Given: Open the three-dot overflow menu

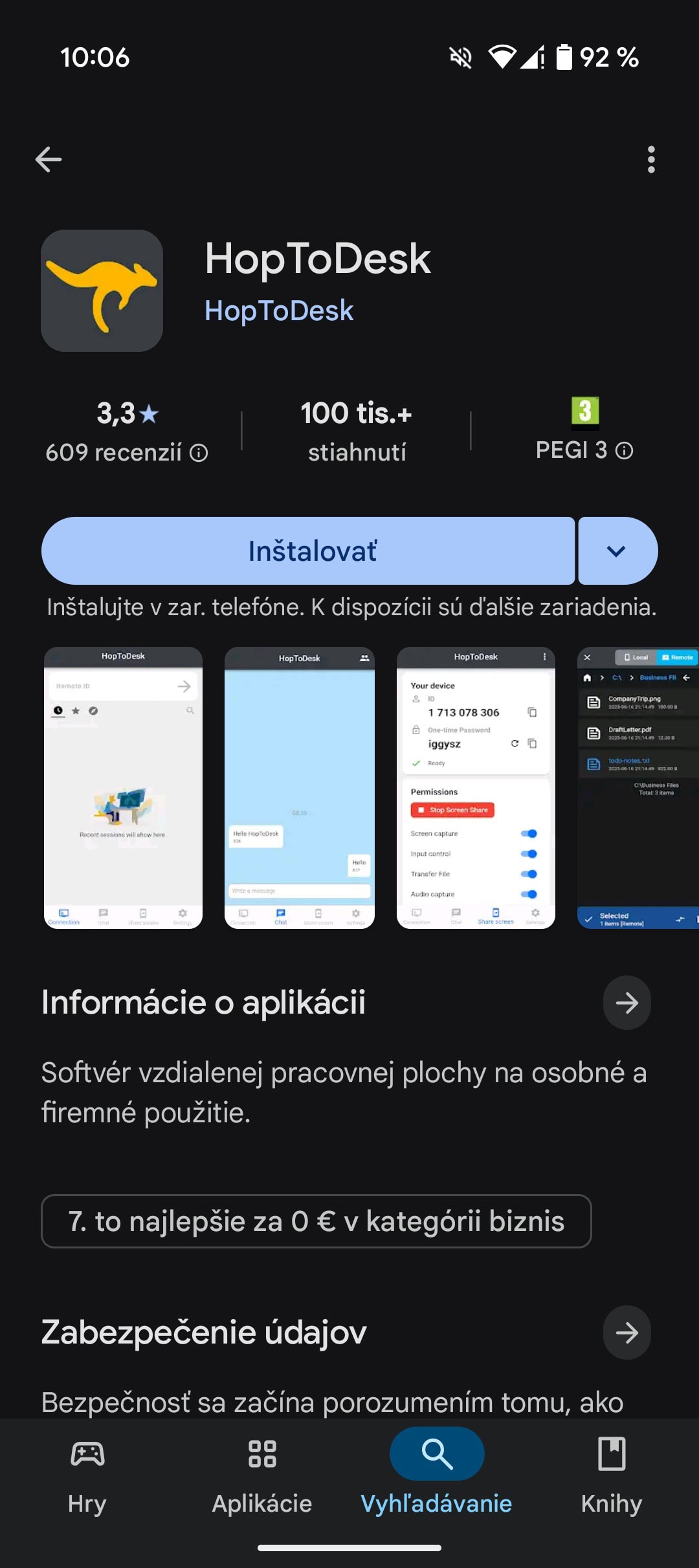Looking at the screenshot, I should 650,159.
